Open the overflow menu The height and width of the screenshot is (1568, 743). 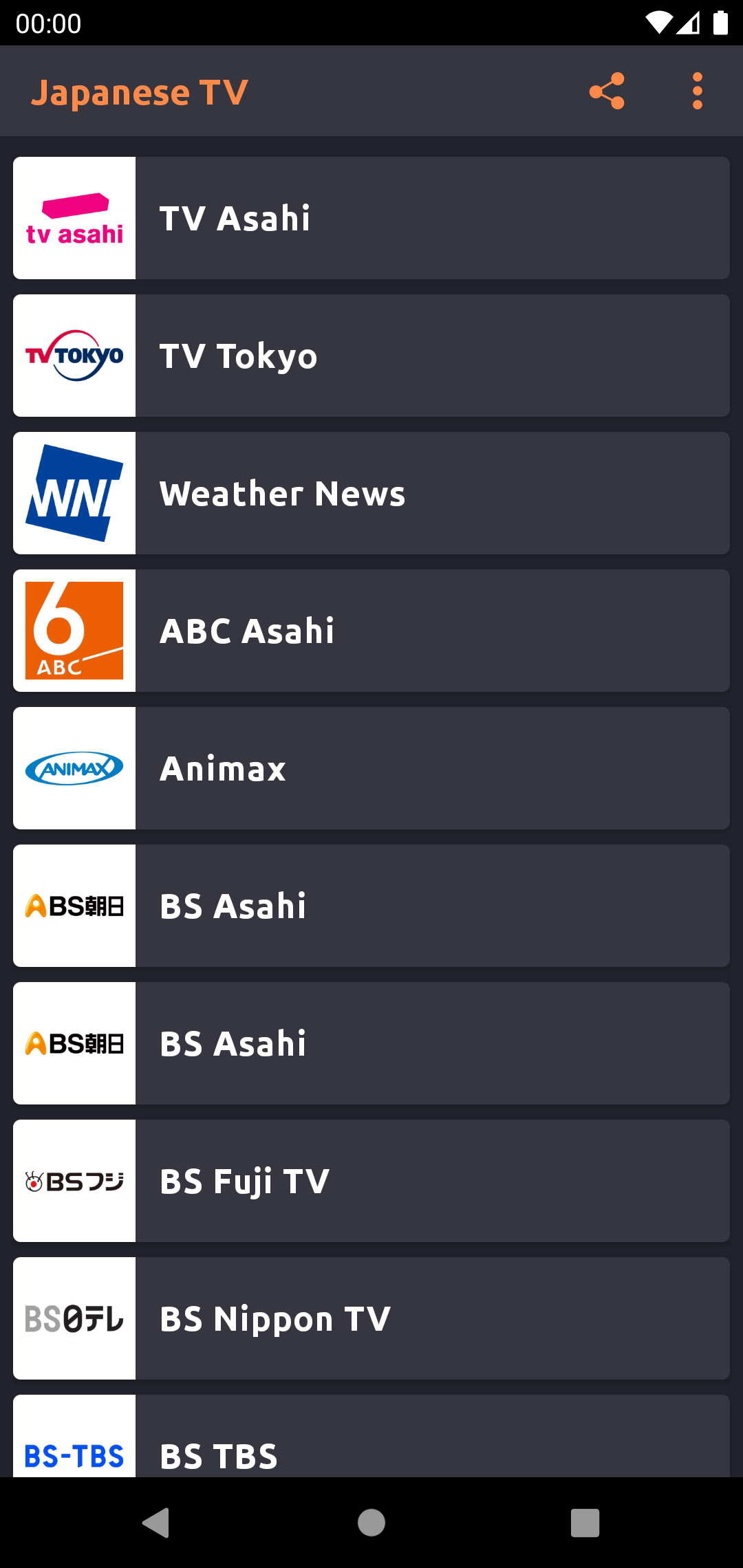(x=697, y=91)
